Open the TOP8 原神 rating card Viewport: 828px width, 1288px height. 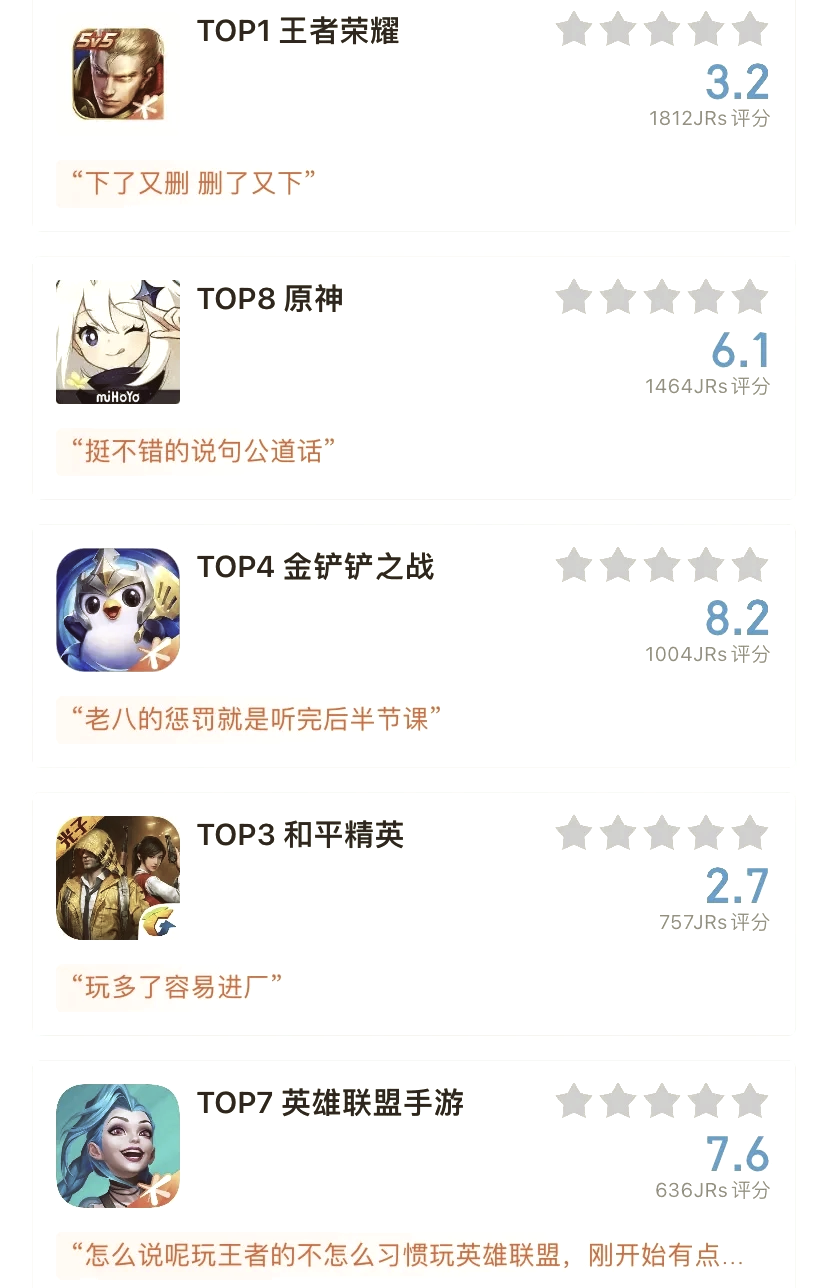point(270,299)
